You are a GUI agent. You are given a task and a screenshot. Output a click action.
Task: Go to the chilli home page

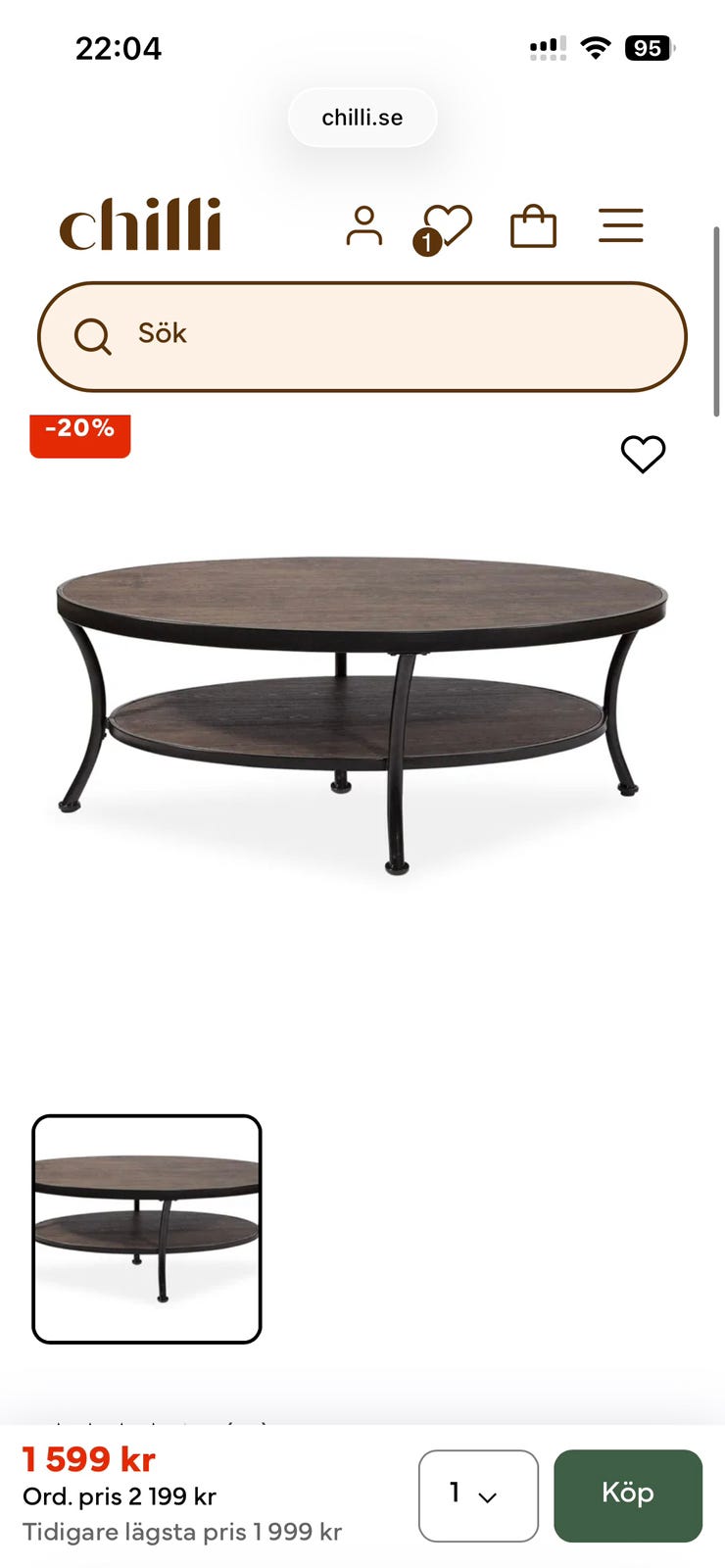(x=140, y=224)
